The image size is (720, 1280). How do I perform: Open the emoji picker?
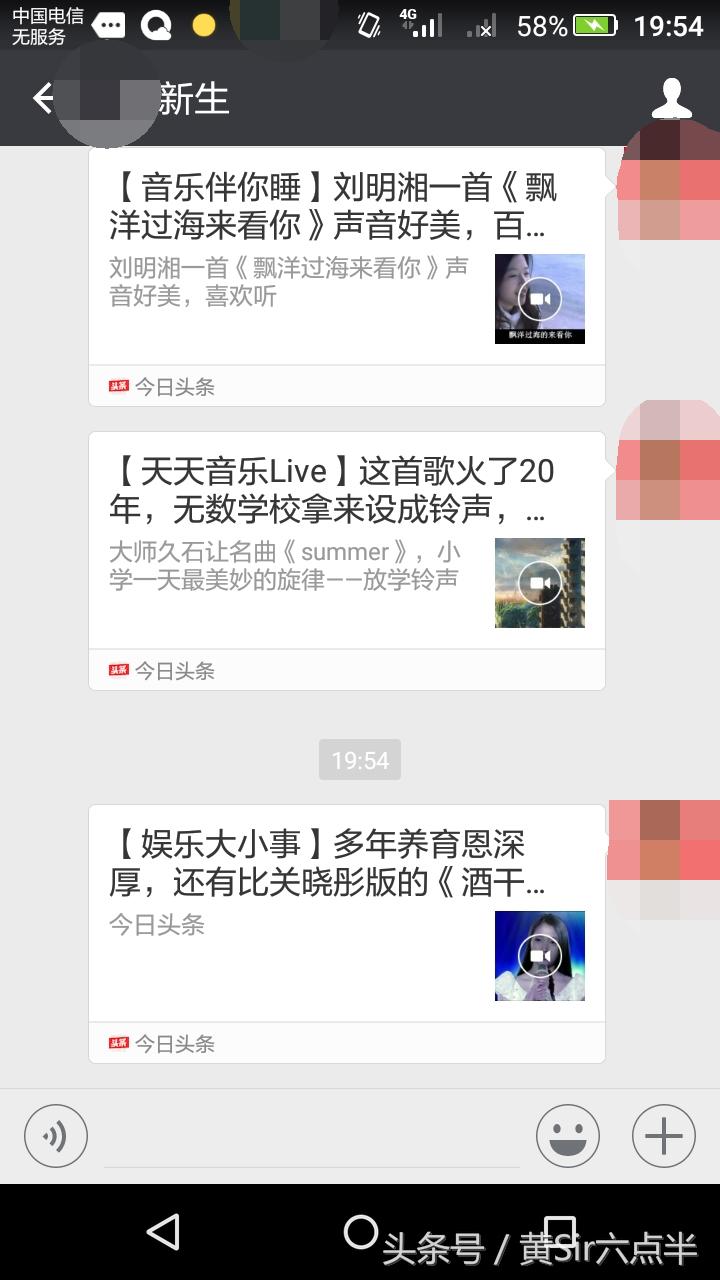(x=568, y=1136)
